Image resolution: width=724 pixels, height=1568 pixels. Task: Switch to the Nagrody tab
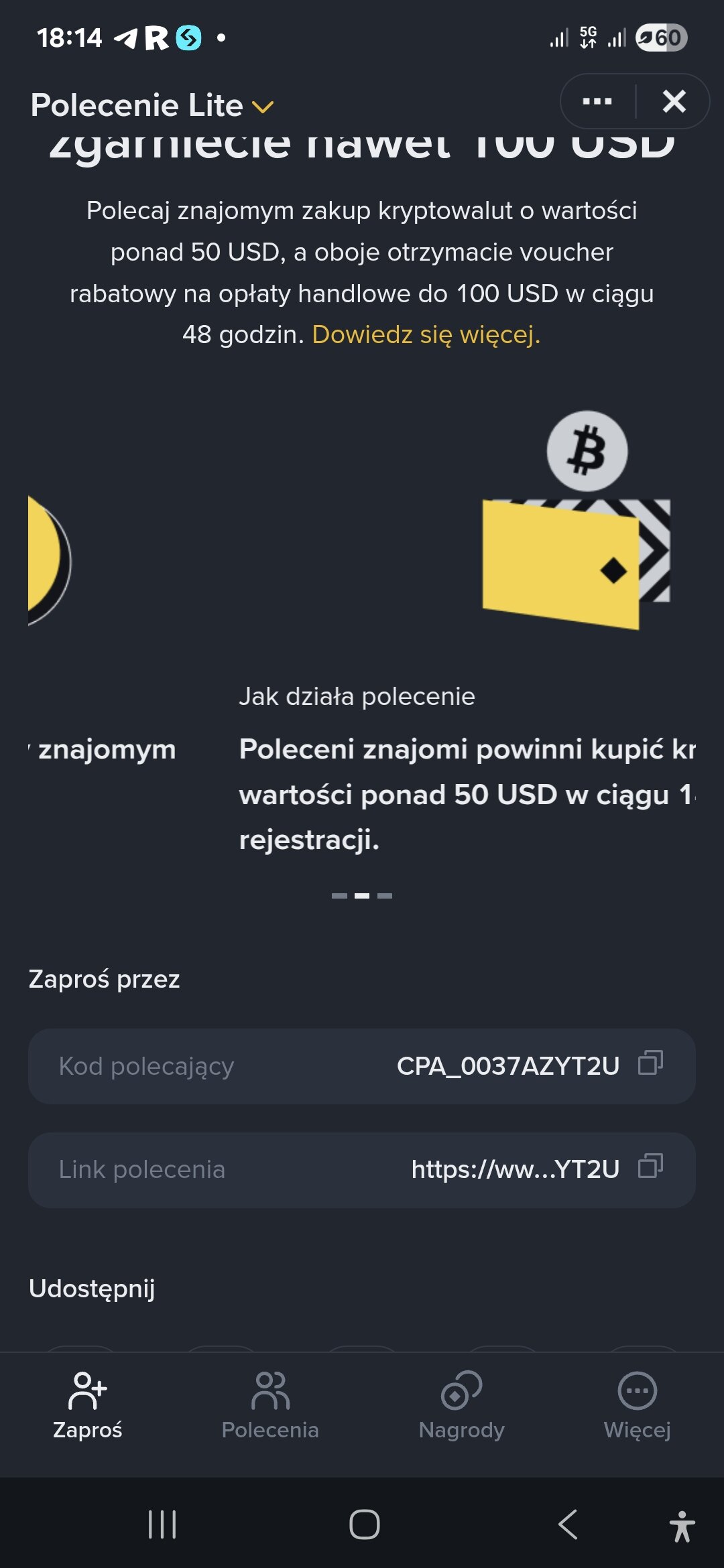[461, 1405]
